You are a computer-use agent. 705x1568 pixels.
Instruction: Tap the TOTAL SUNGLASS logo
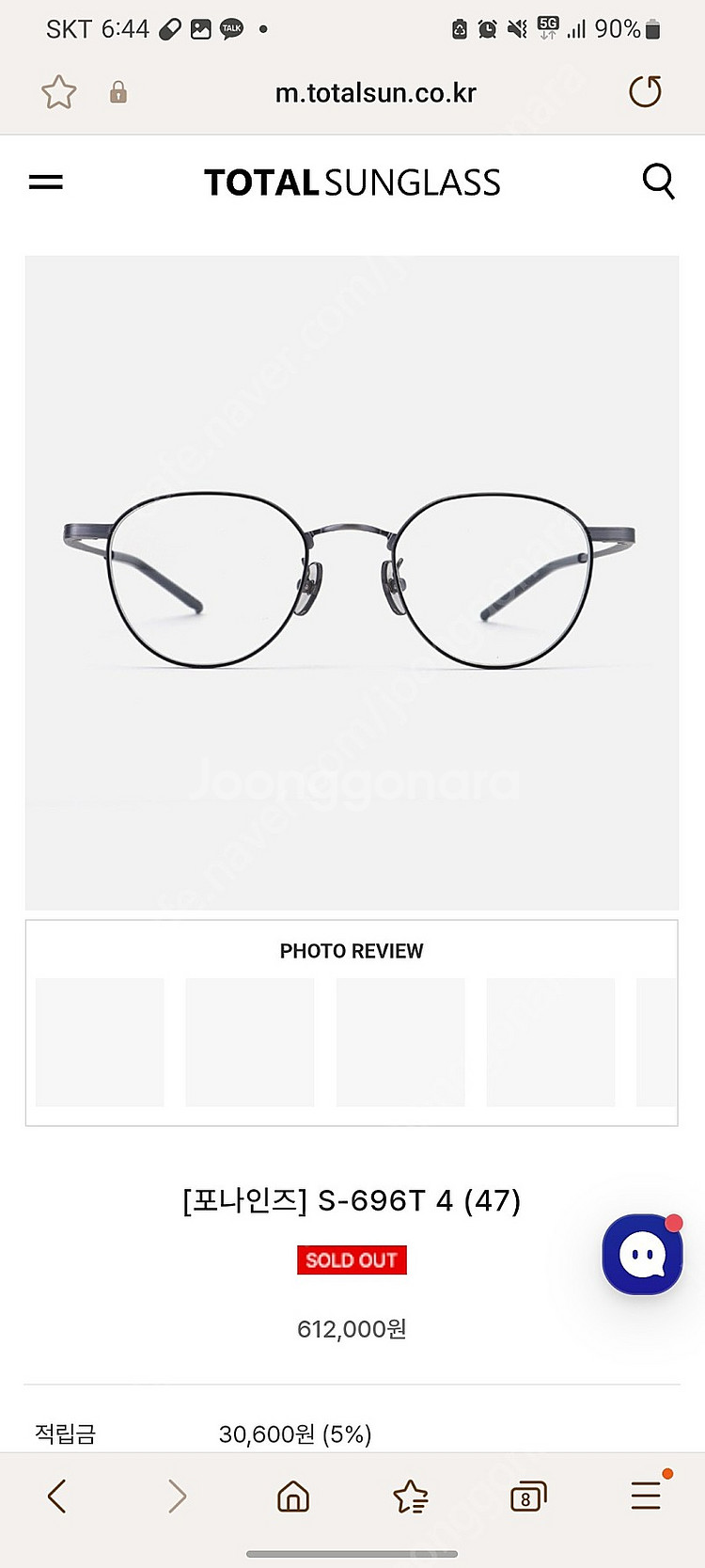coord(352,182)
